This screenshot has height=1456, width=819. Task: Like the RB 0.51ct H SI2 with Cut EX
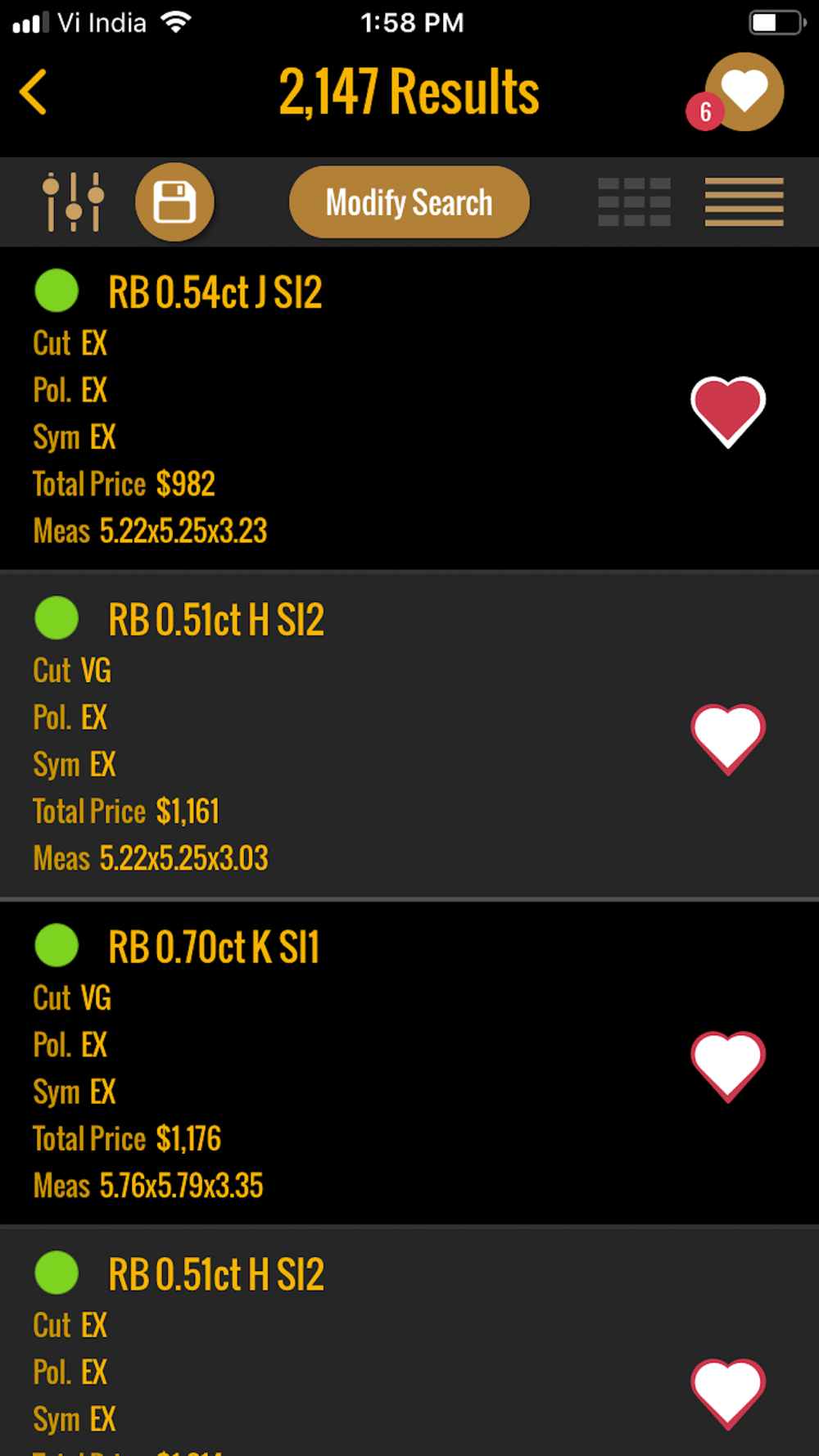click(x=727, y=1393)
